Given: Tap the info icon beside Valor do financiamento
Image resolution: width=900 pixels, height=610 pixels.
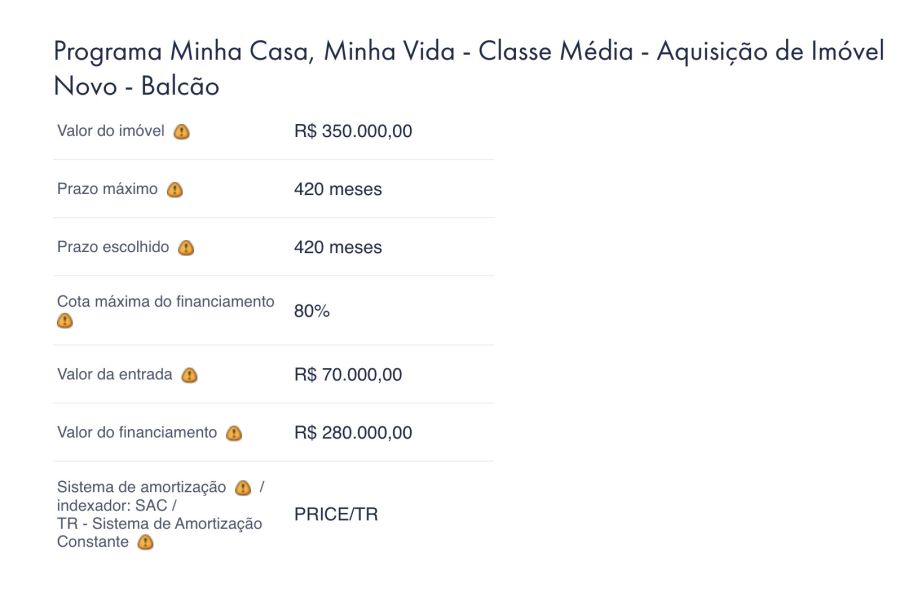Looking at the screenshot, I should point(234,433).
